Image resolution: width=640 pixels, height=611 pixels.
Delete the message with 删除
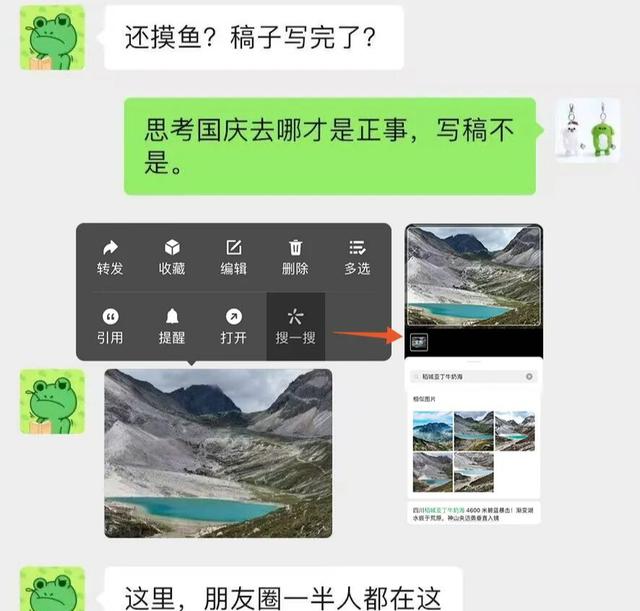pos(295,256)
